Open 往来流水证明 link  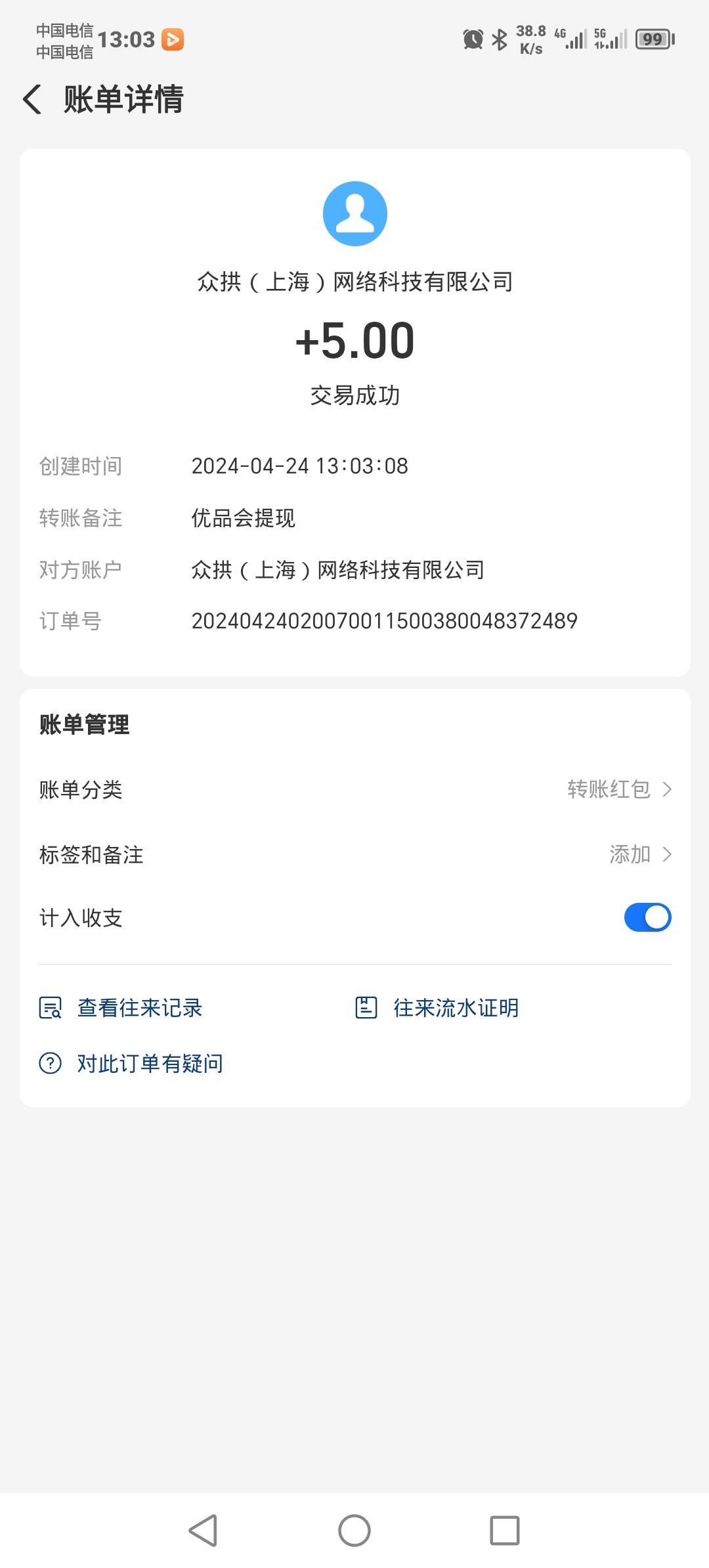pyautogui.click(x=437, y=1007)
